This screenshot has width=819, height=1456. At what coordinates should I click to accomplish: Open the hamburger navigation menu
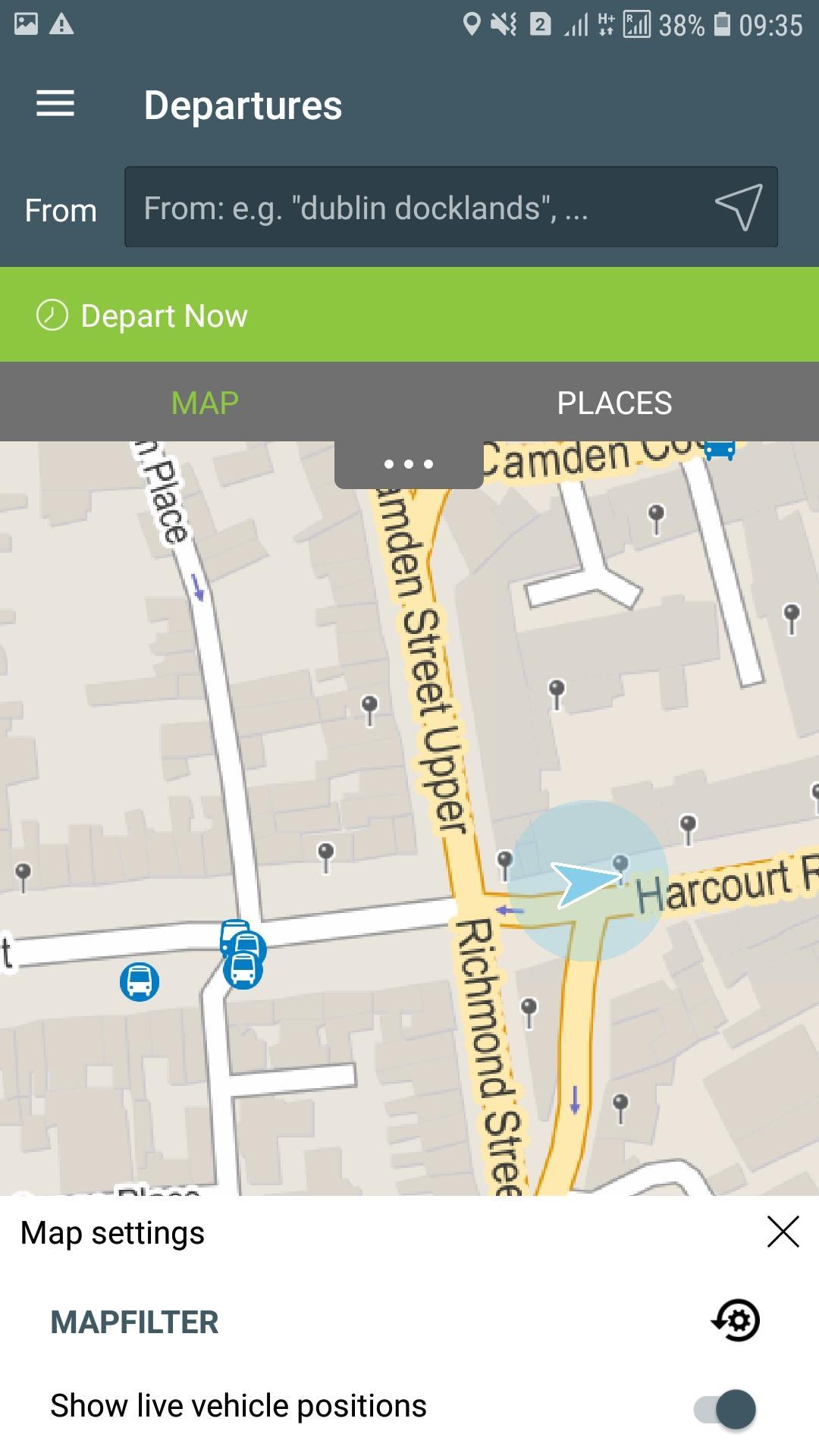[55, 104]
